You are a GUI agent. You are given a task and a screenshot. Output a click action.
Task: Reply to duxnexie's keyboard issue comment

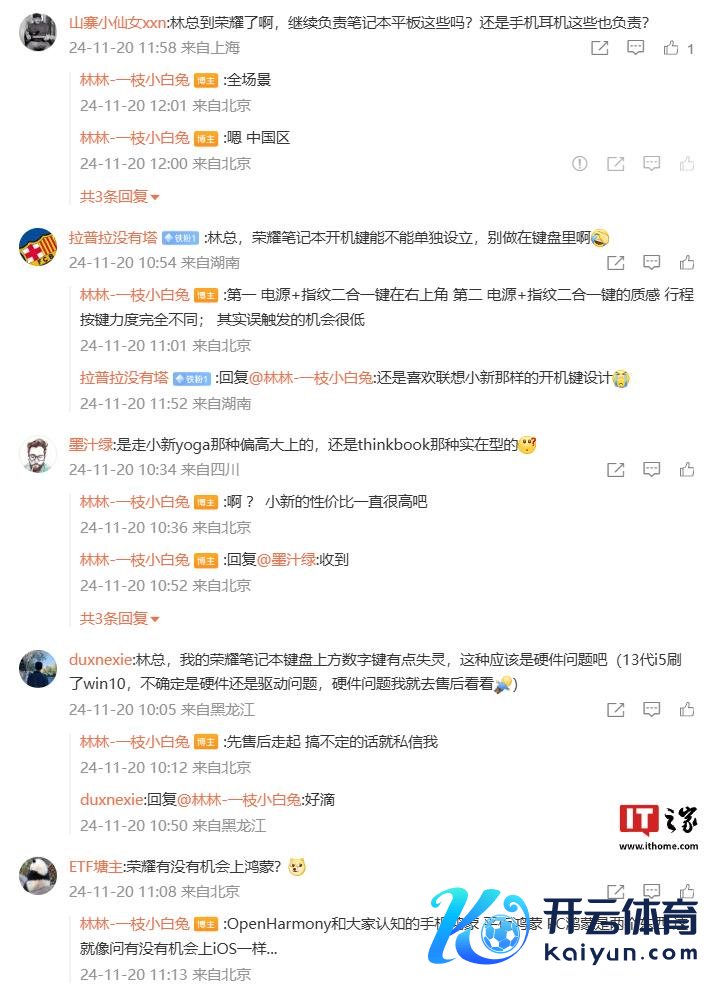point(652,709)
